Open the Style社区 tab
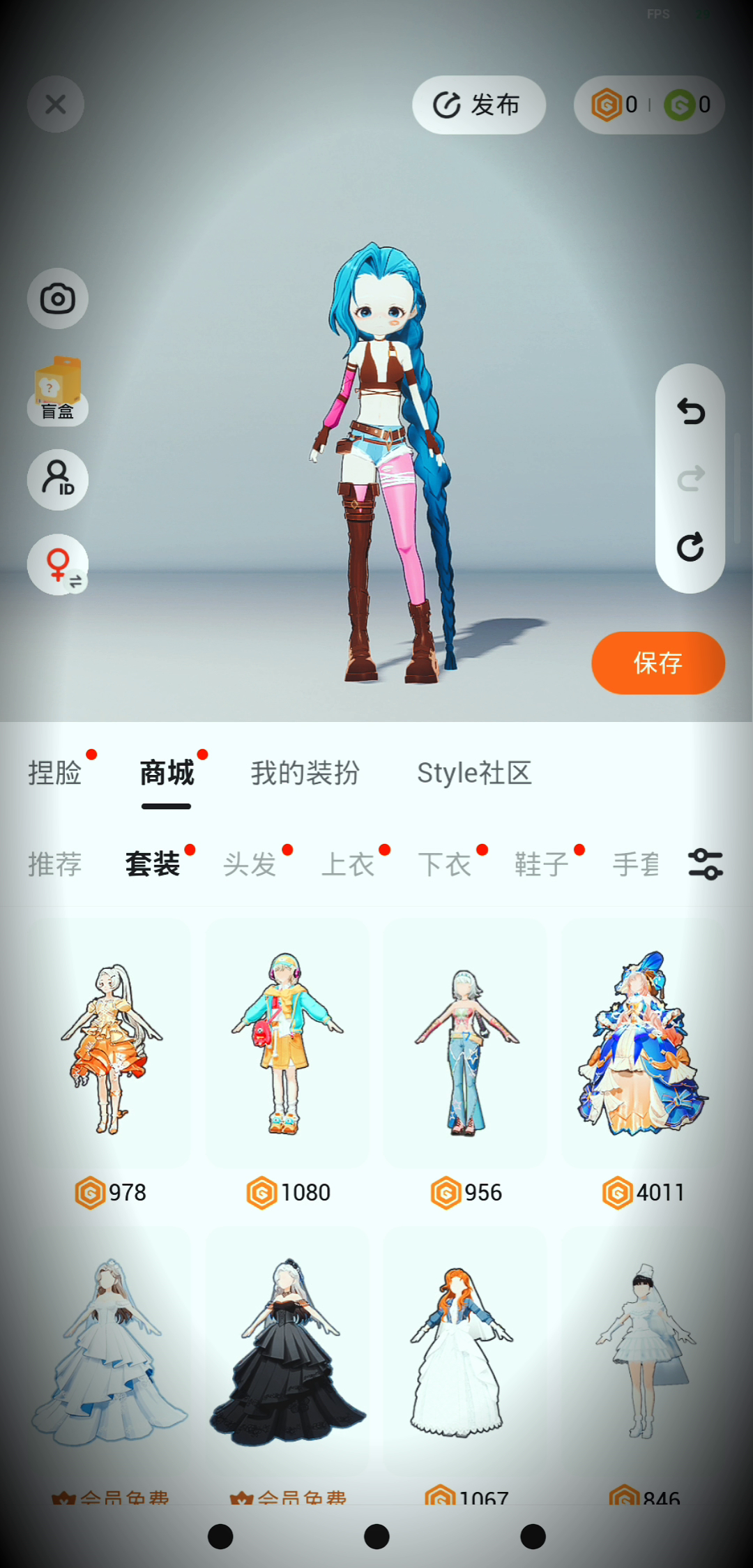Image resolution: width=753 pixels, height=1568 pixels. [474, 773]
